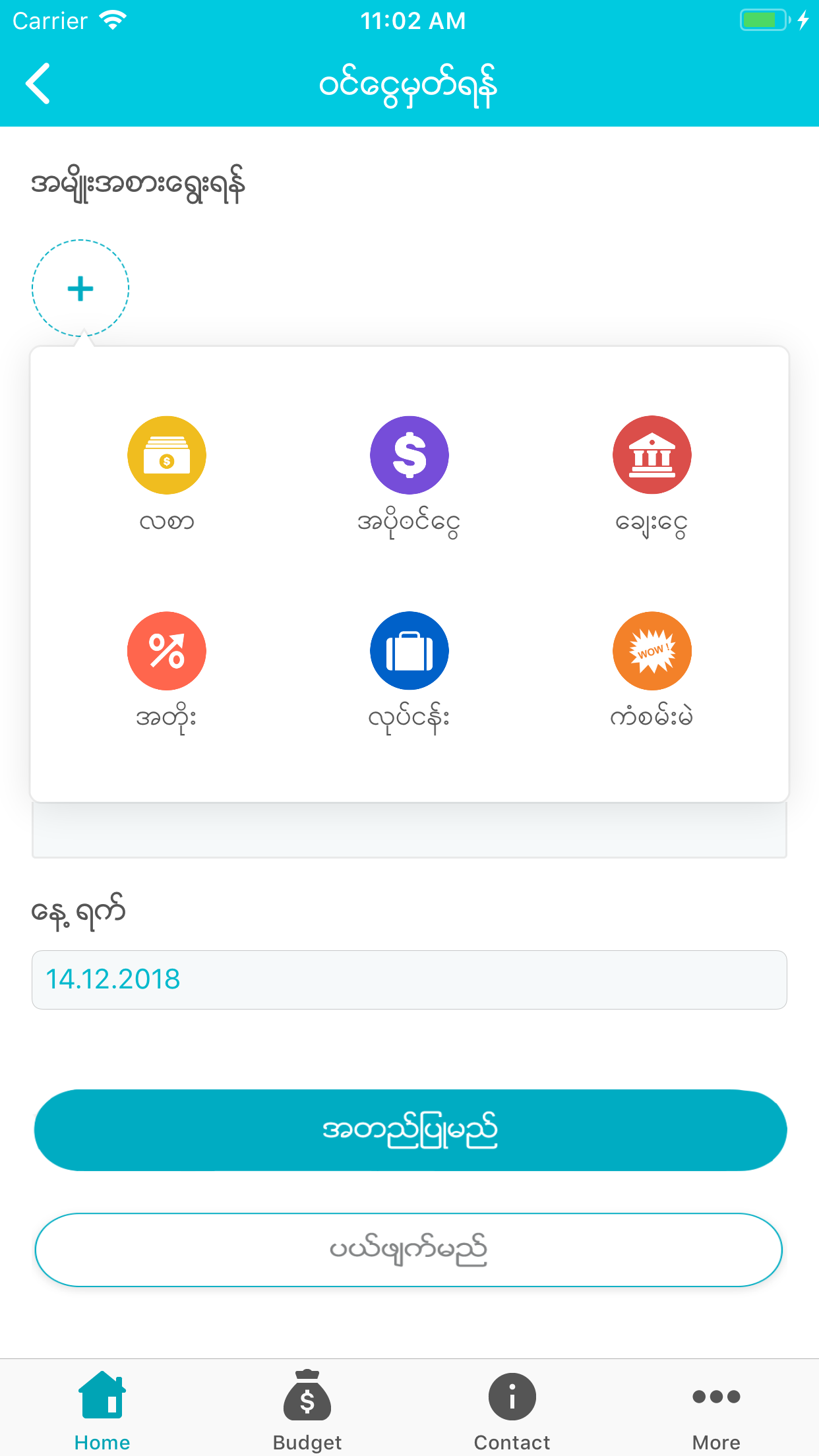Open the Budget money-bag tab icon
819x1456 pixels.
pos(307,1396)
